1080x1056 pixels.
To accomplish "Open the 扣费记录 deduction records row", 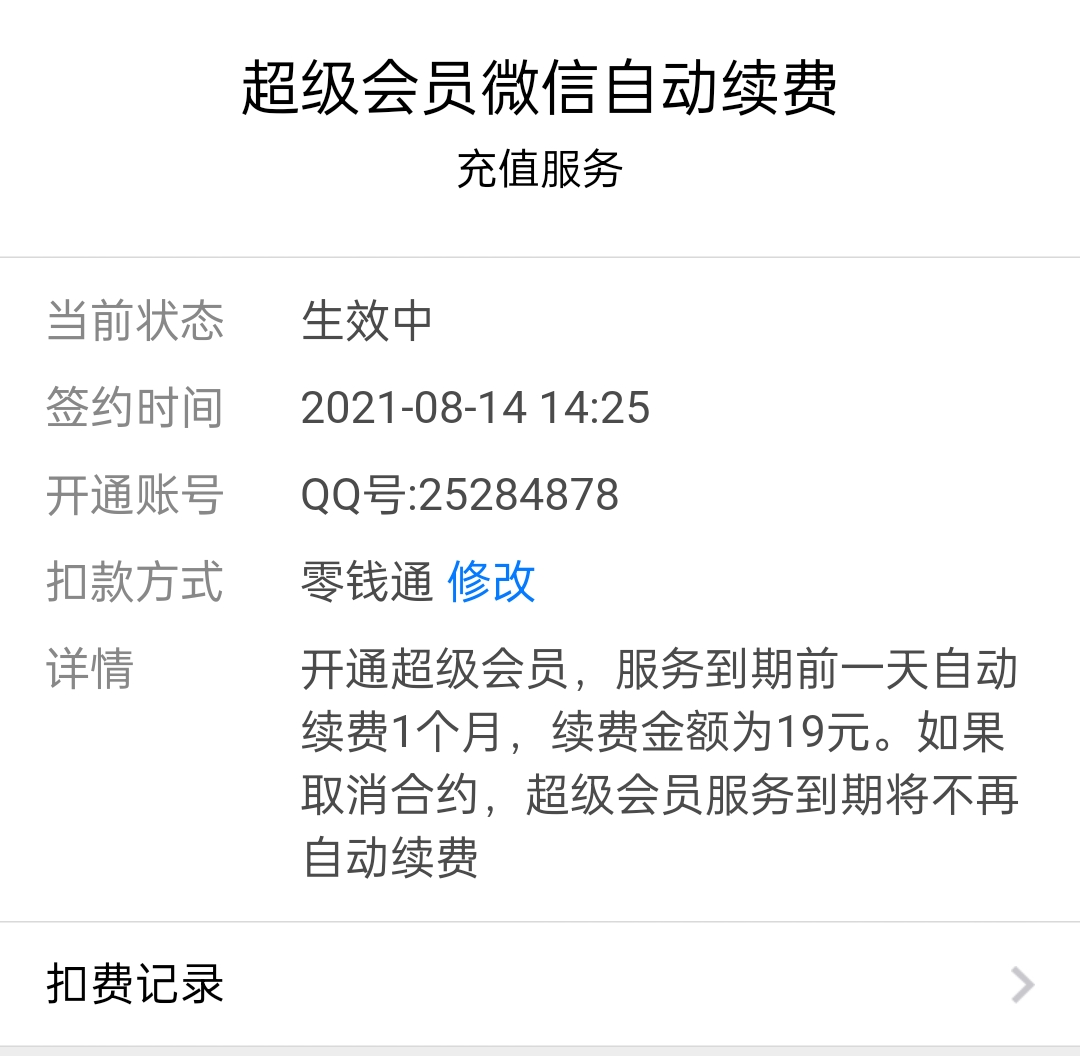I will click(540, 984).
